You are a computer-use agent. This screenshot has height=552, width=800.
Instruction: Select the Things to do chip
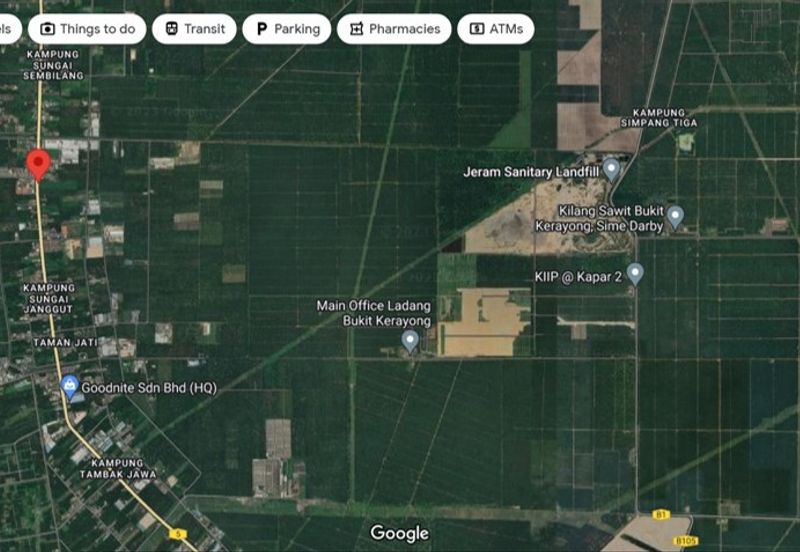[x=87, y=29]
